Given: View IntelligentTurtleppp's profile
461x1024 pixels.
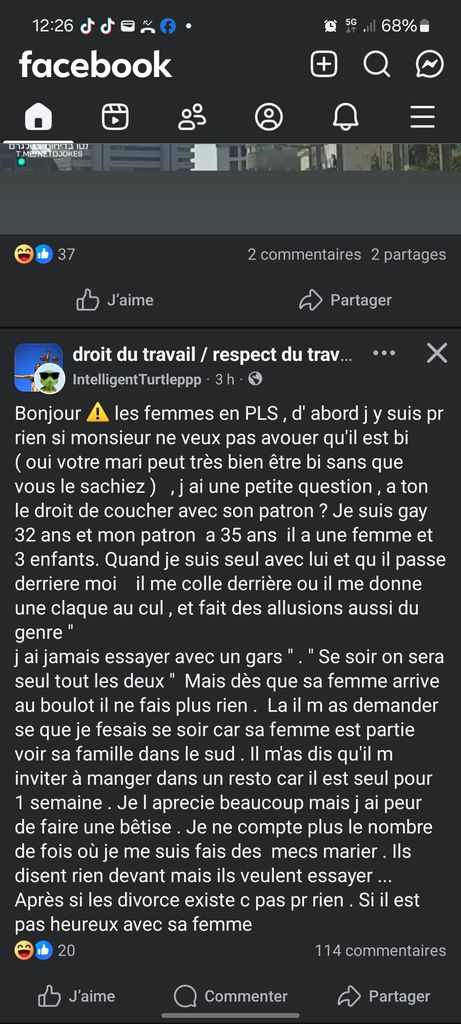Looking at the screenshot, I should point(137,379).
